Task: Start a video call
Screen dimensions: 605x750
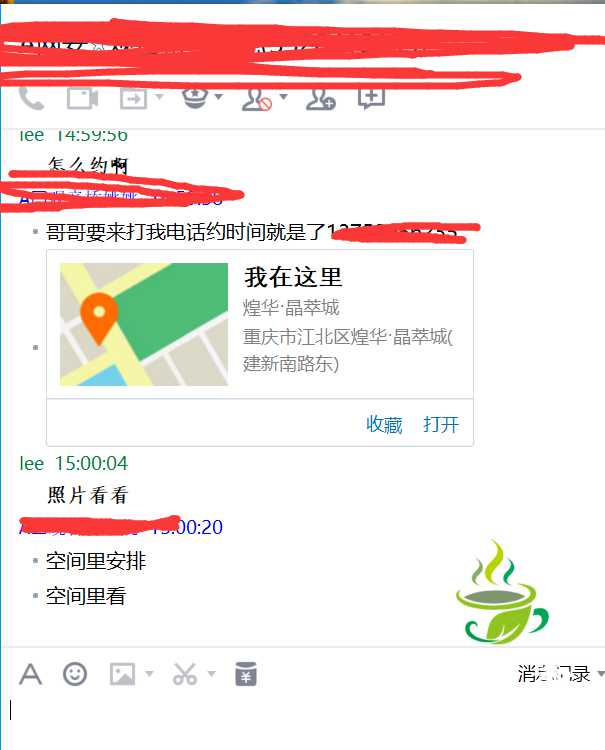Action: [x=82, y=98]
